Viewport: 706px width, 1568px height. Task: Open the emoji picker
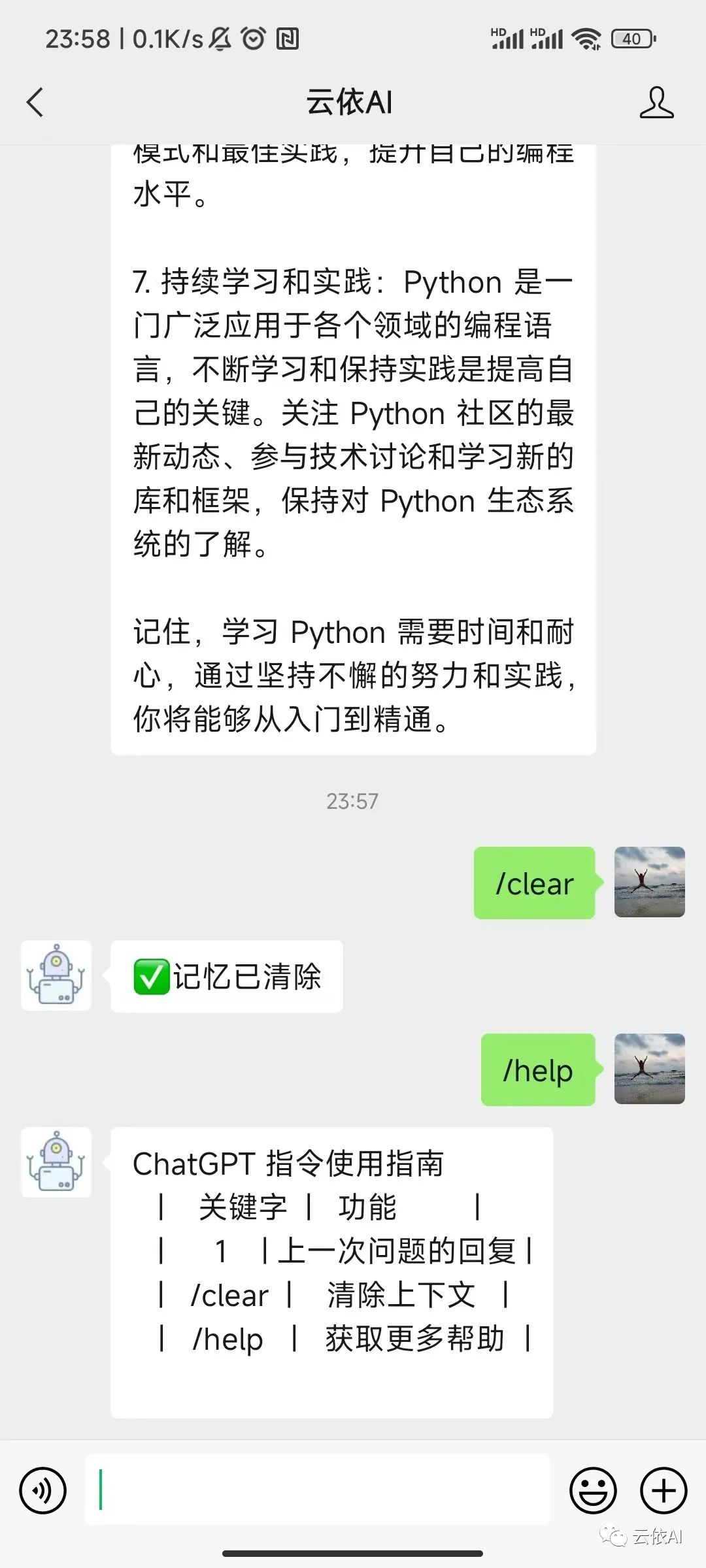593,1490
